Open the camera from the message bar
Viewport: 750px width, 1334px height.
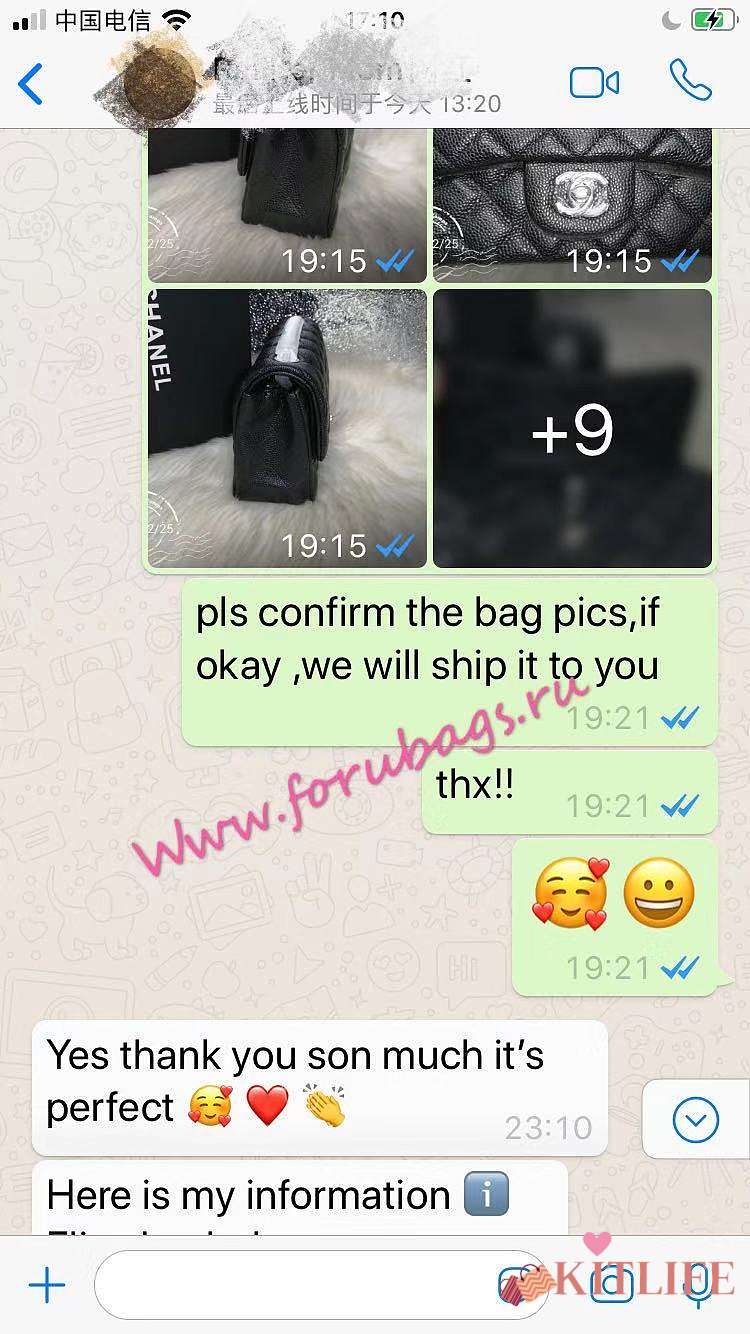612,1284
